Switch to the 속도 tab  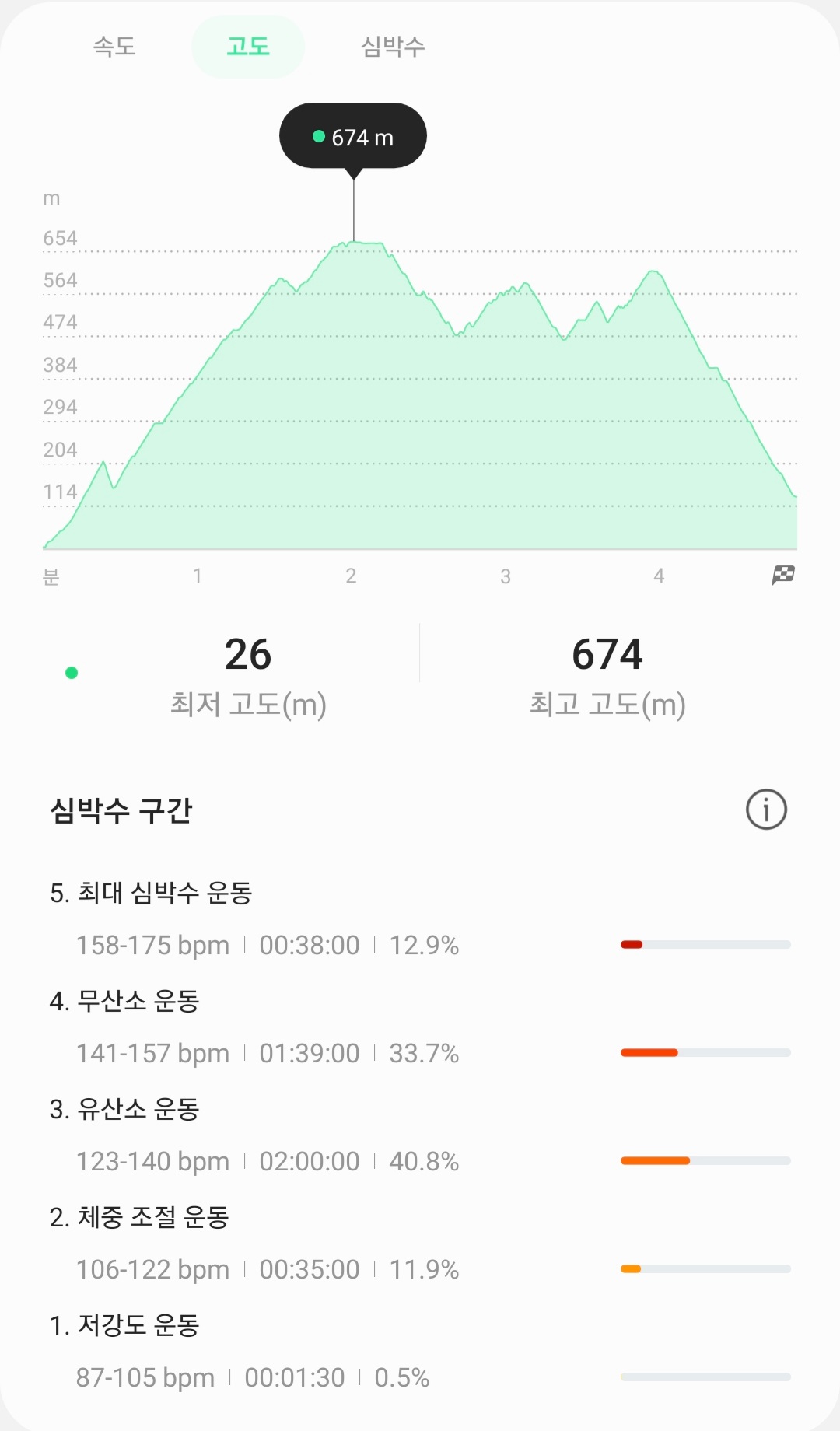pyautogui.click(x=114, y=47)
